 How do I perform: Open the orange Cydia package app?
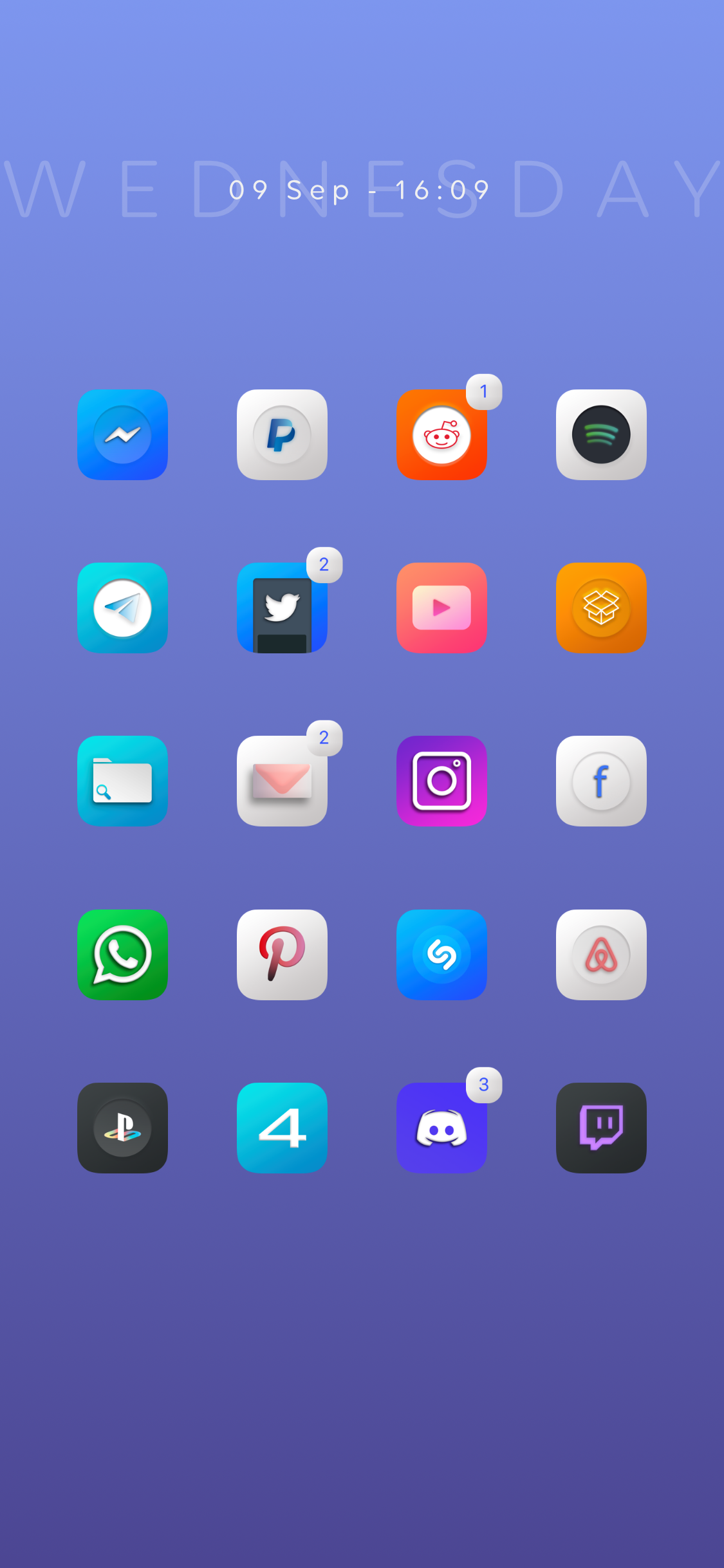point(601,608)
